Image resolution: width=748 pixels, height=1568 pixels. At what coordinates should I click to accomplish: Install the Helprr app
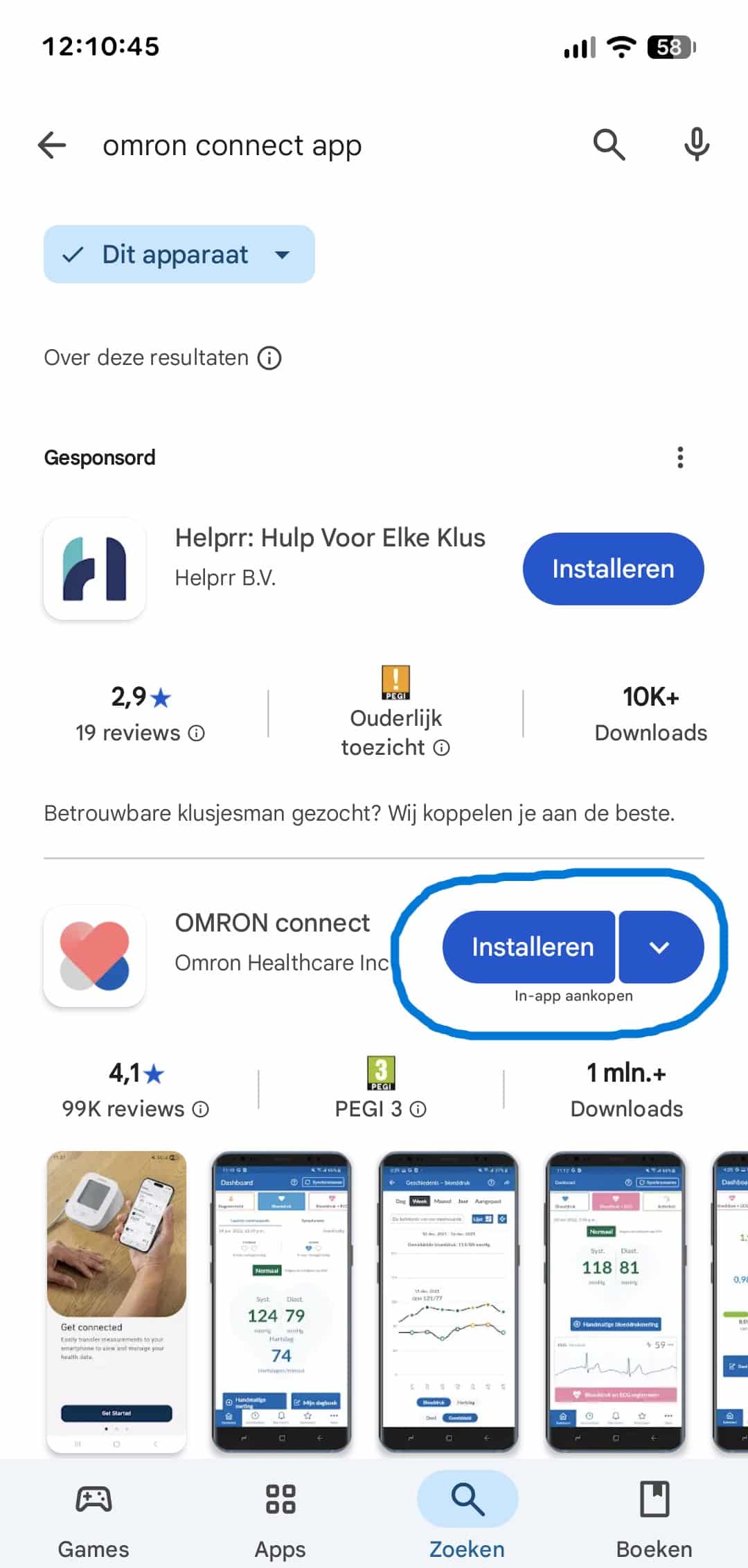613,569
